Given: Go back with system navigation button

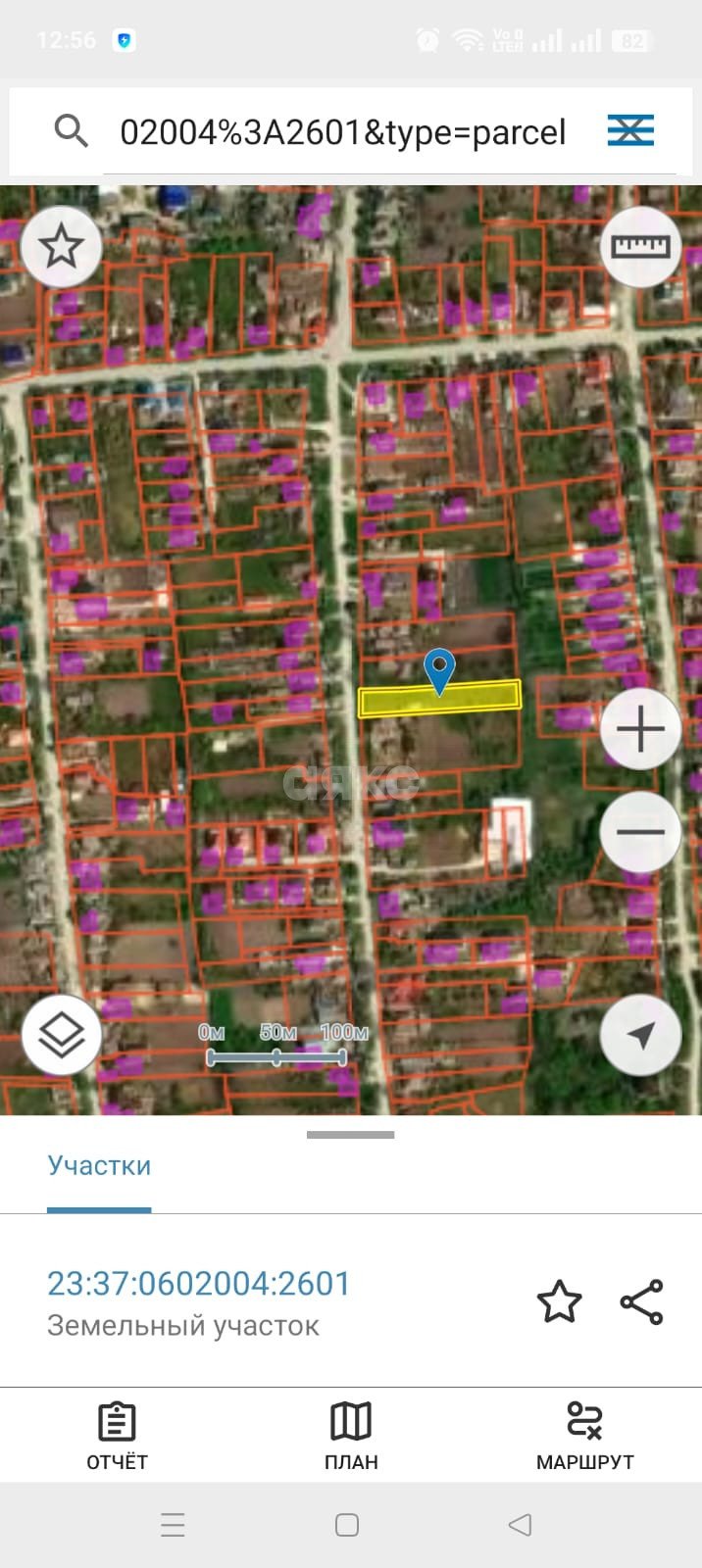Looking at the screenshot, I should click(521, 1525).
